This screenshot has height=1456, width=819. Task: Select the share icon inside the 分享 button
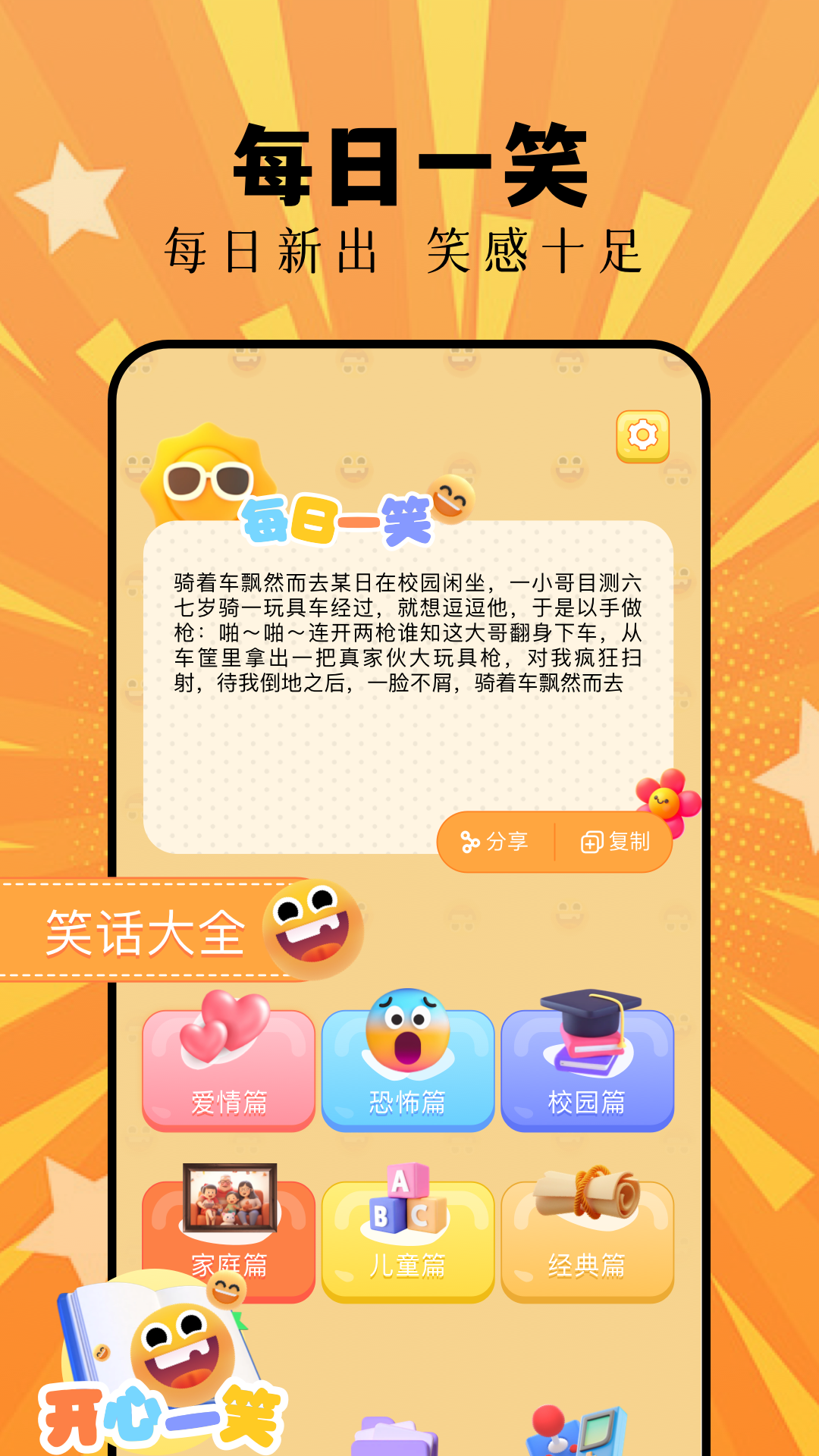[469, 840]
